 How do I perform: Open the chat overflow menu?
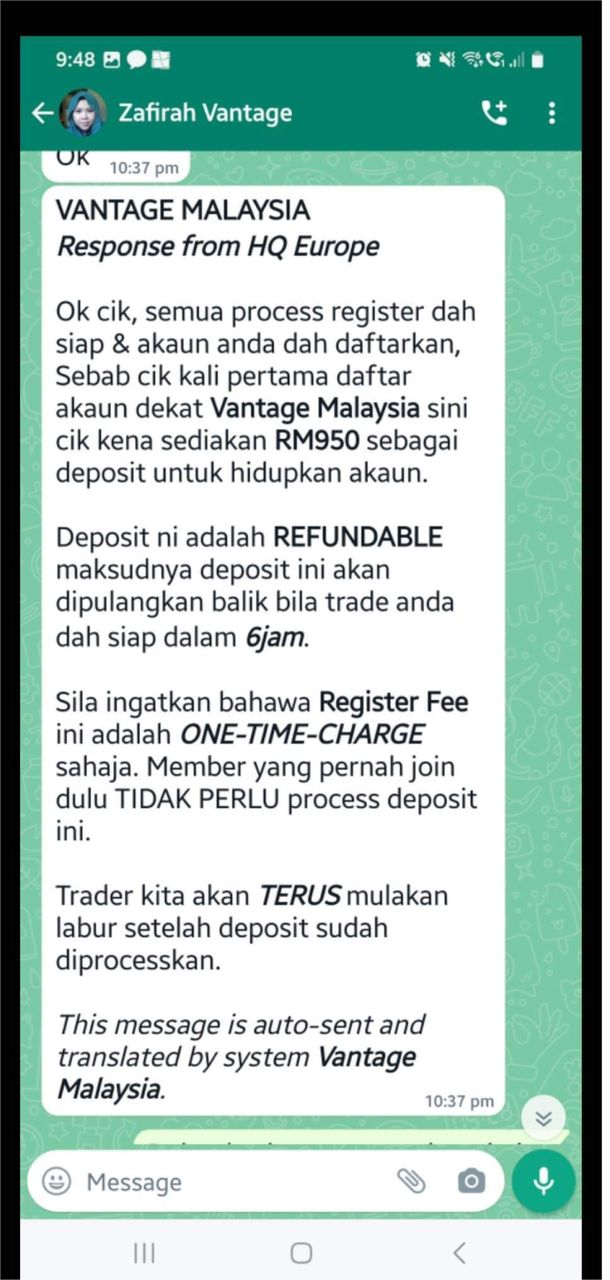(552, 113)
